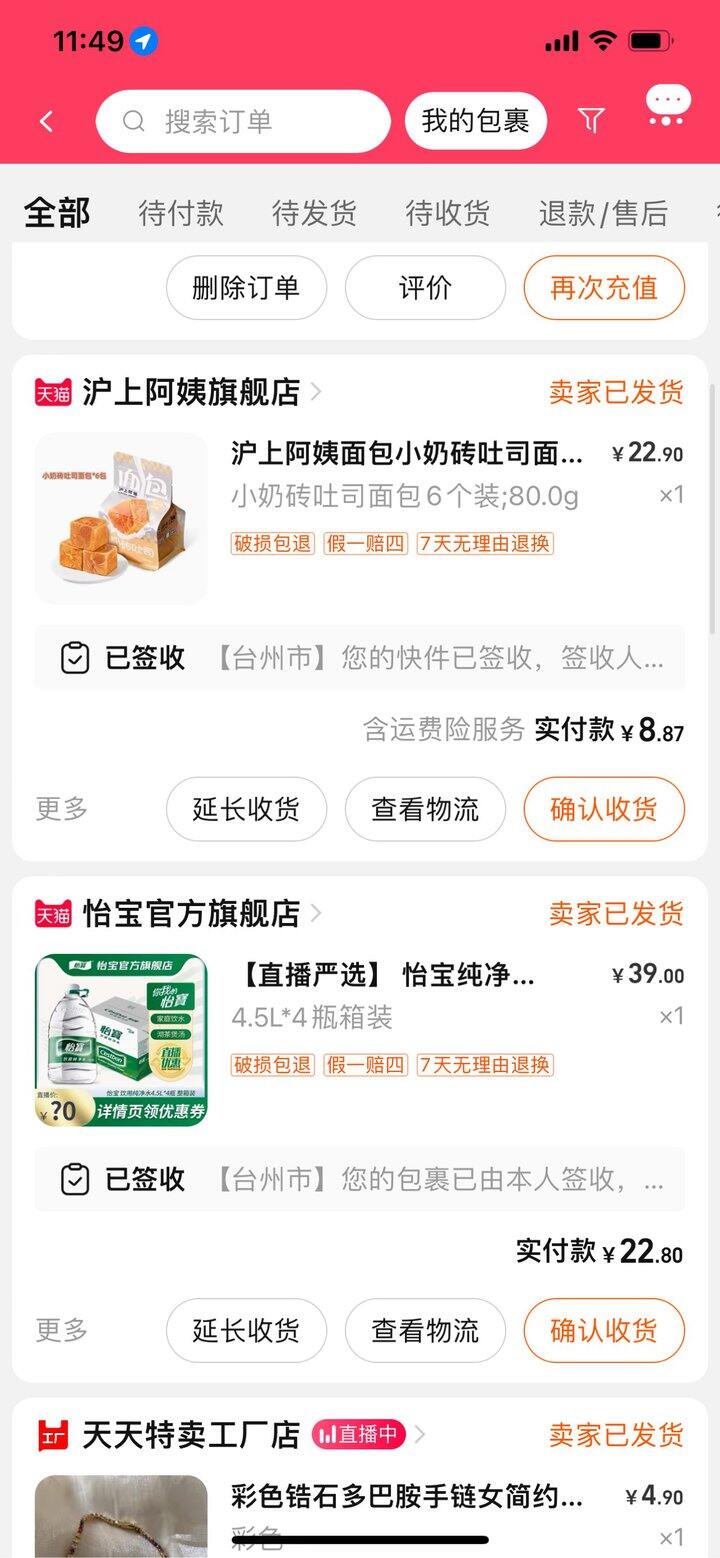Switch to the 退款/售后 tab
The height and width of the screenshot is (1558, 720).
(603, 213)
